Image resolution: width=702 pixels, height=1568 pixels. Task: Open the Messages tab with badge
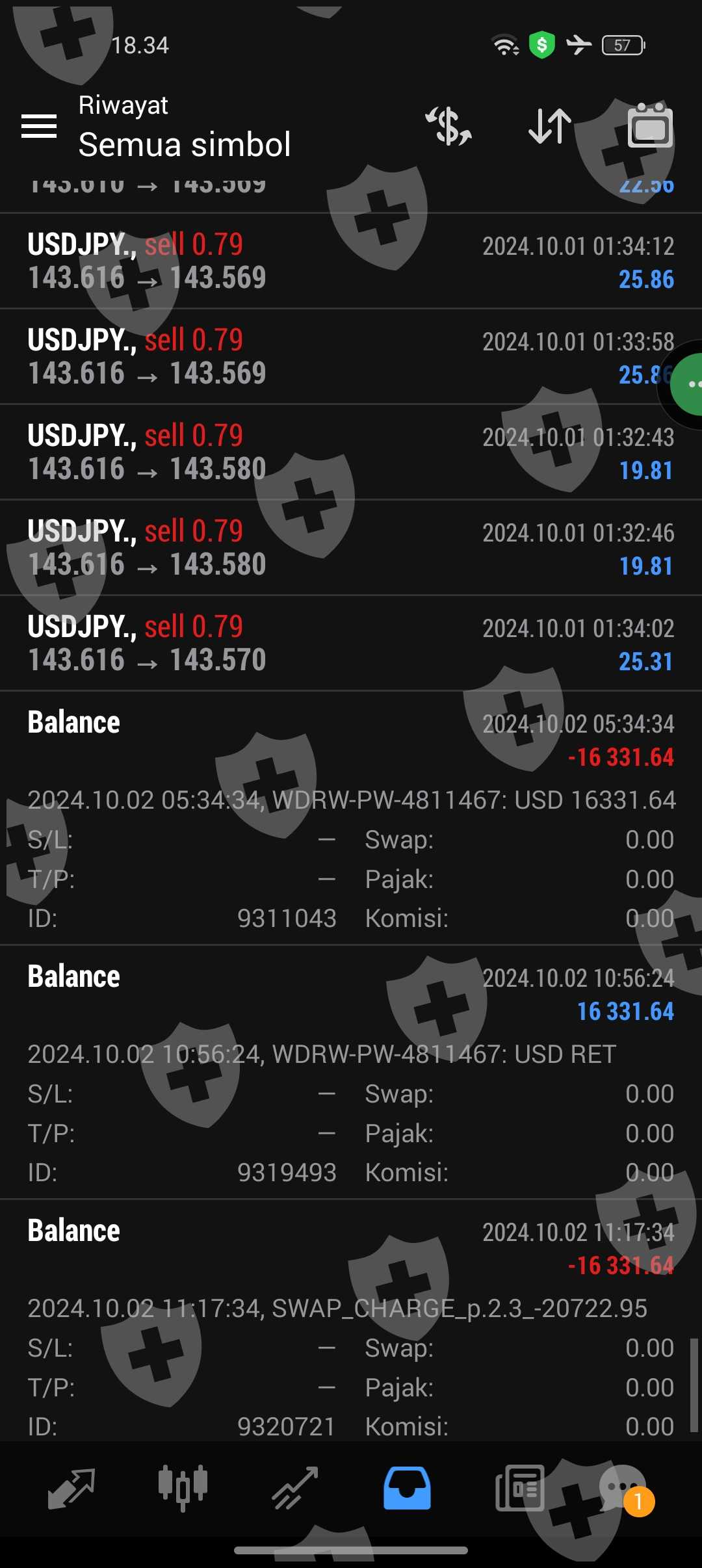(624, 1488)
